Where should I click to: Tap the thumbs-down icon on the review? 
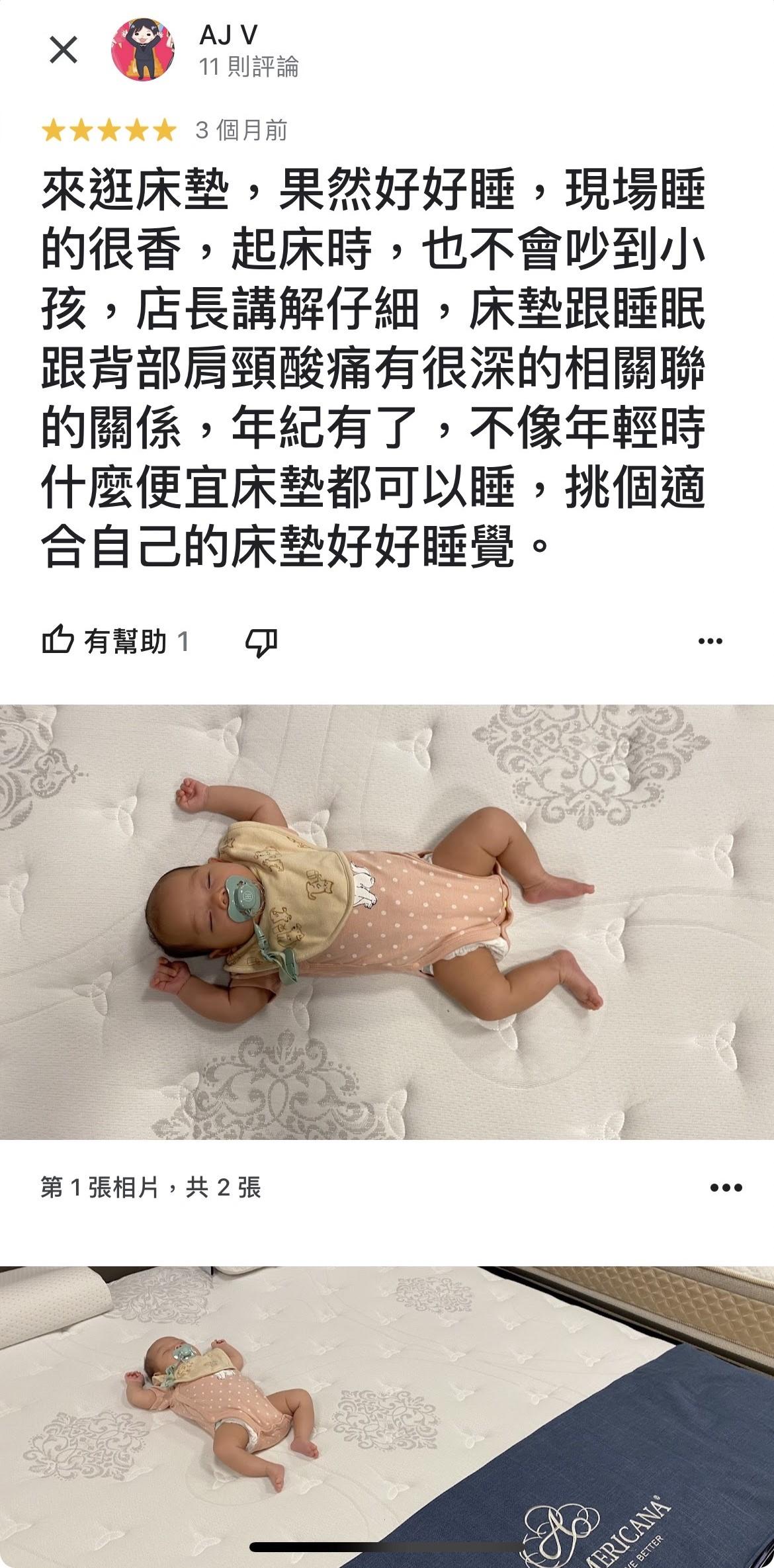pyautogui.click(x=261, y=642)
